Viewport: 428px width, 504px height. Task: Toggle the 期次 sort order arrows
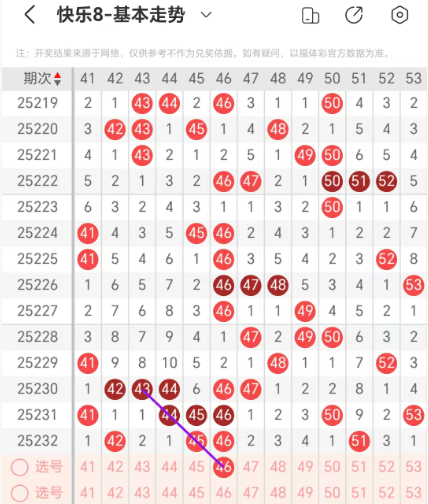coord(58,79)
